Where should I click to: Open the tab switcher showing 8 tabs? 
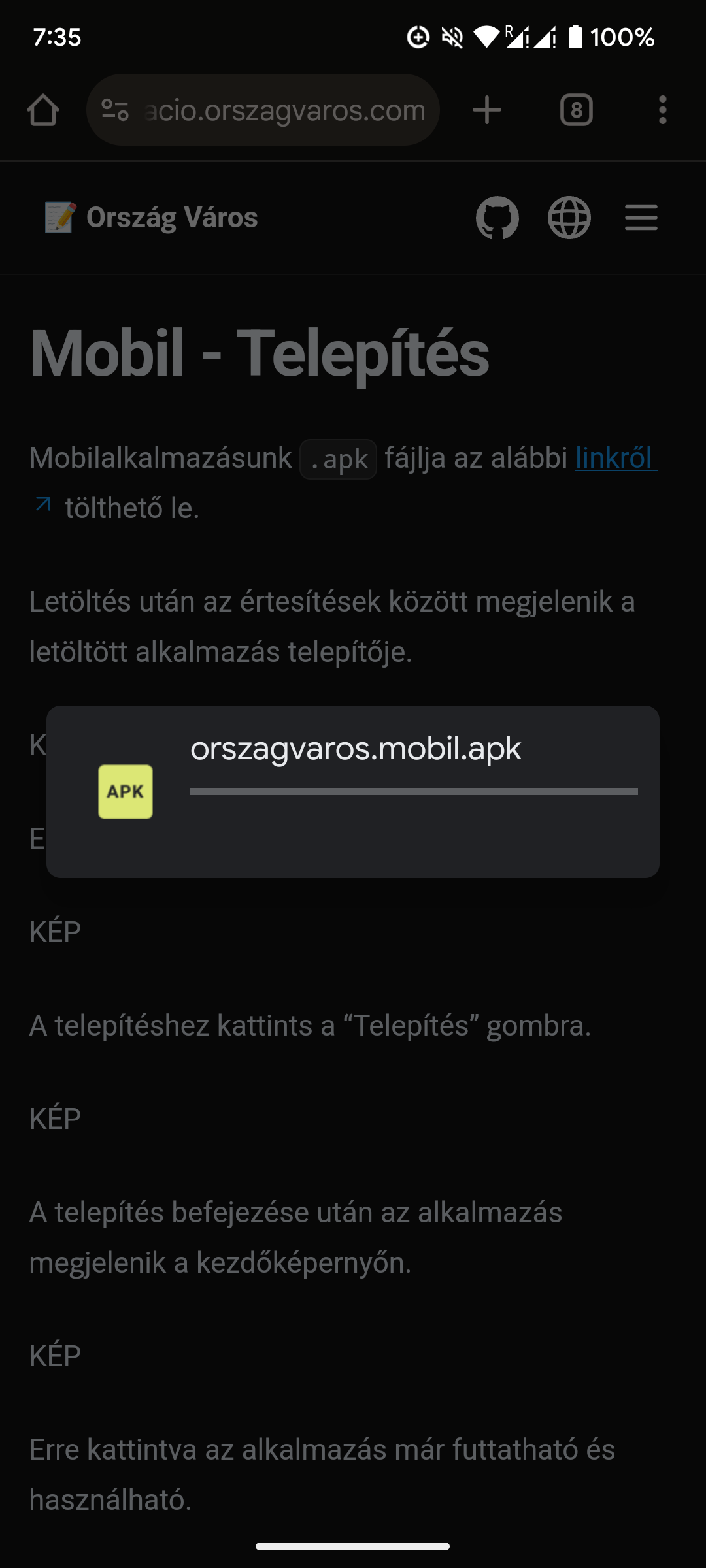(576, 110)
